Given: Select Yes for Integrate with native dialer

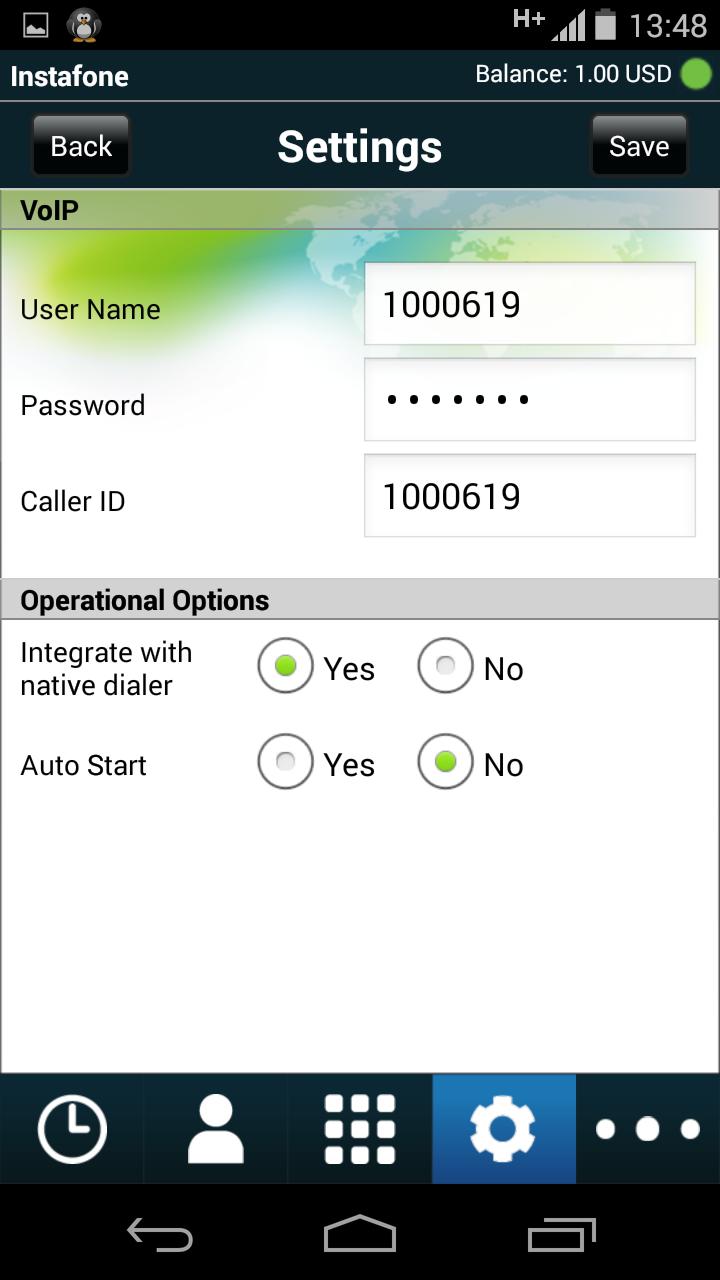Looking at the screenshot, I should tap(286, 666).
